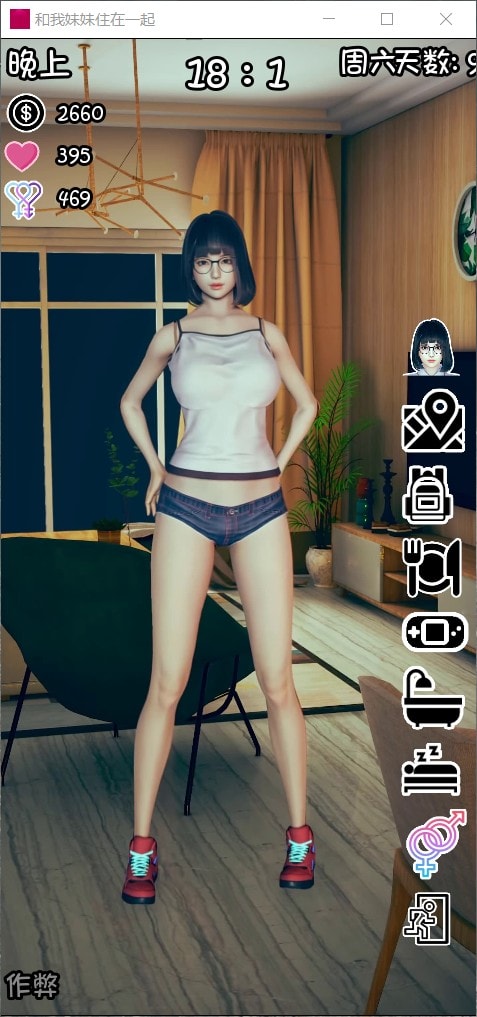Open the 作弊 cheat menu
The width and height of the screenshot is (477, 1017).
coord(32,985)
